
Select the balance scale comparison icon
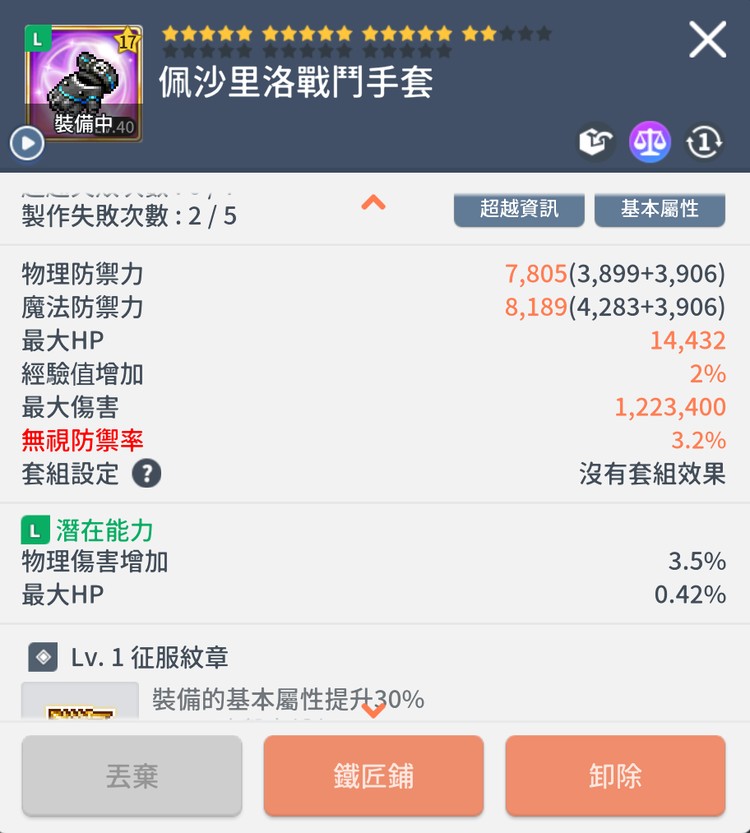pyautogui.click(x=650, y=142)
